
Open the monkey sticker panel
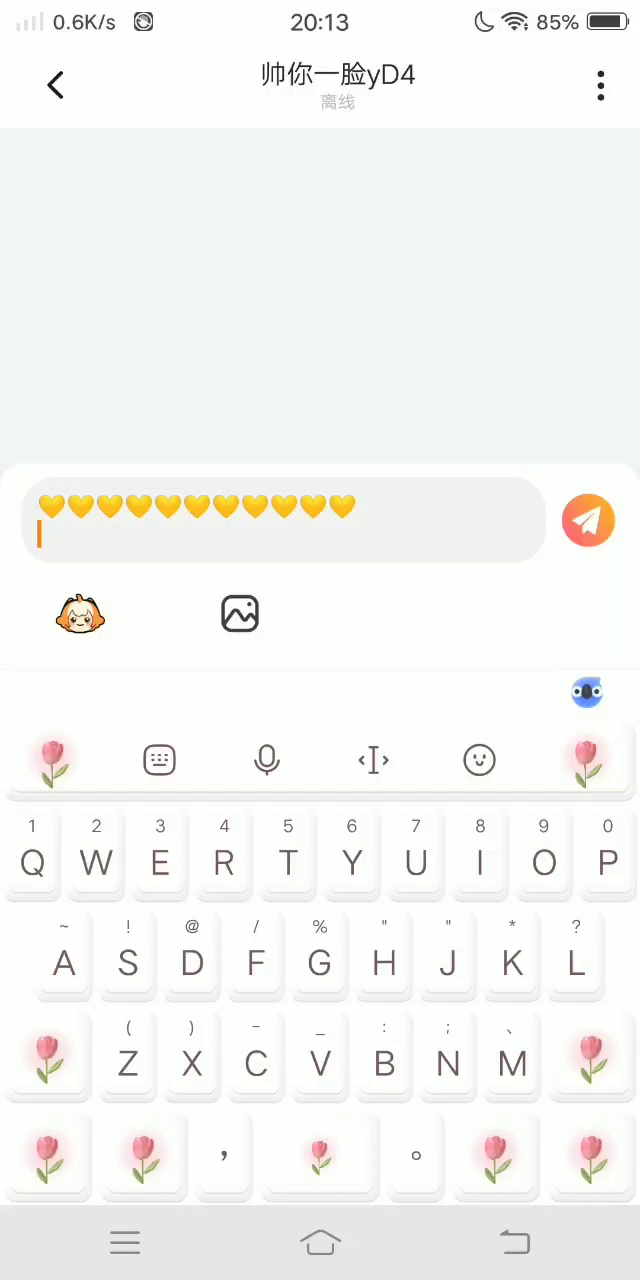click(80, 614)
